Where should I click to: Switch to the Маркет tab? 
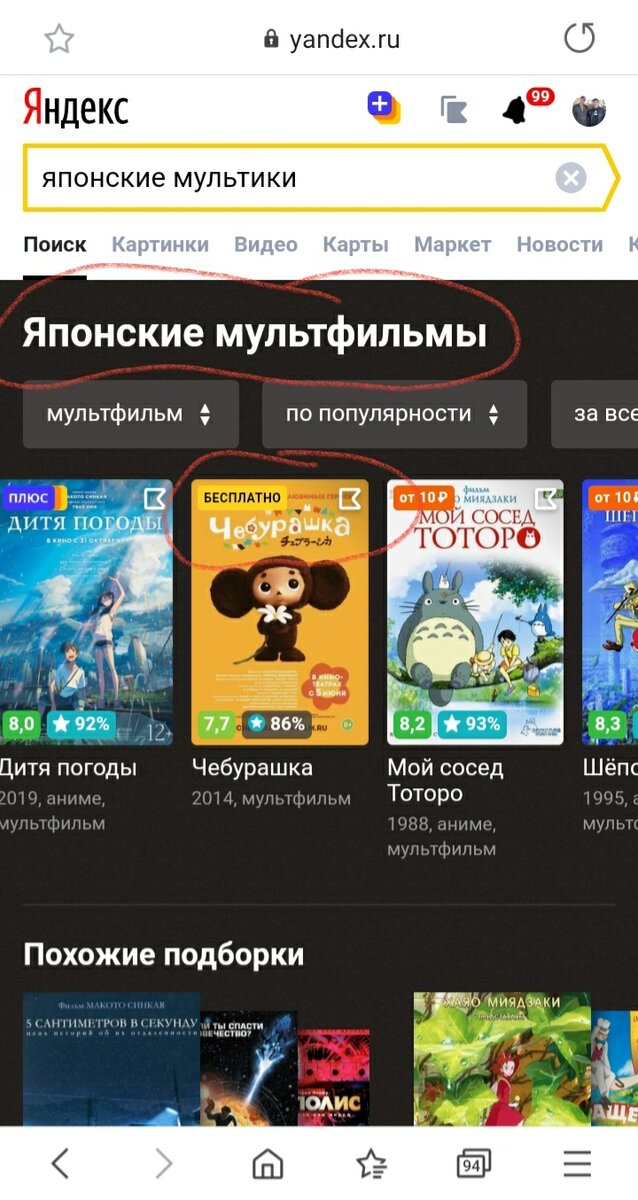[x=452, y=244]
